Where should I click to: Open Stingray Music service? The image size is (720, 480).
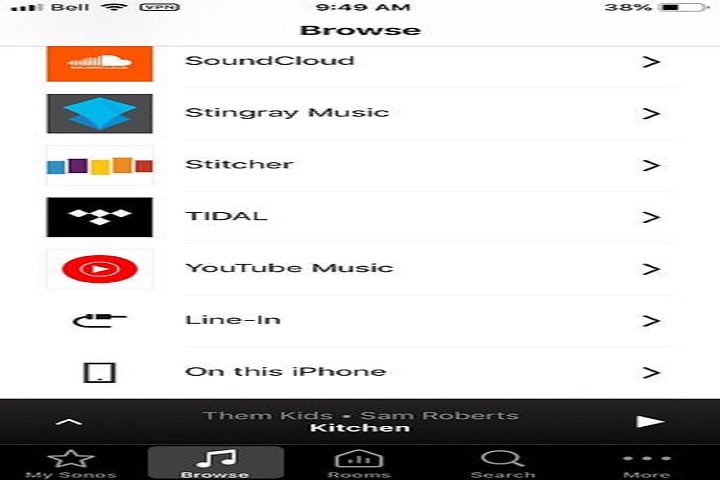click(360, 113)
